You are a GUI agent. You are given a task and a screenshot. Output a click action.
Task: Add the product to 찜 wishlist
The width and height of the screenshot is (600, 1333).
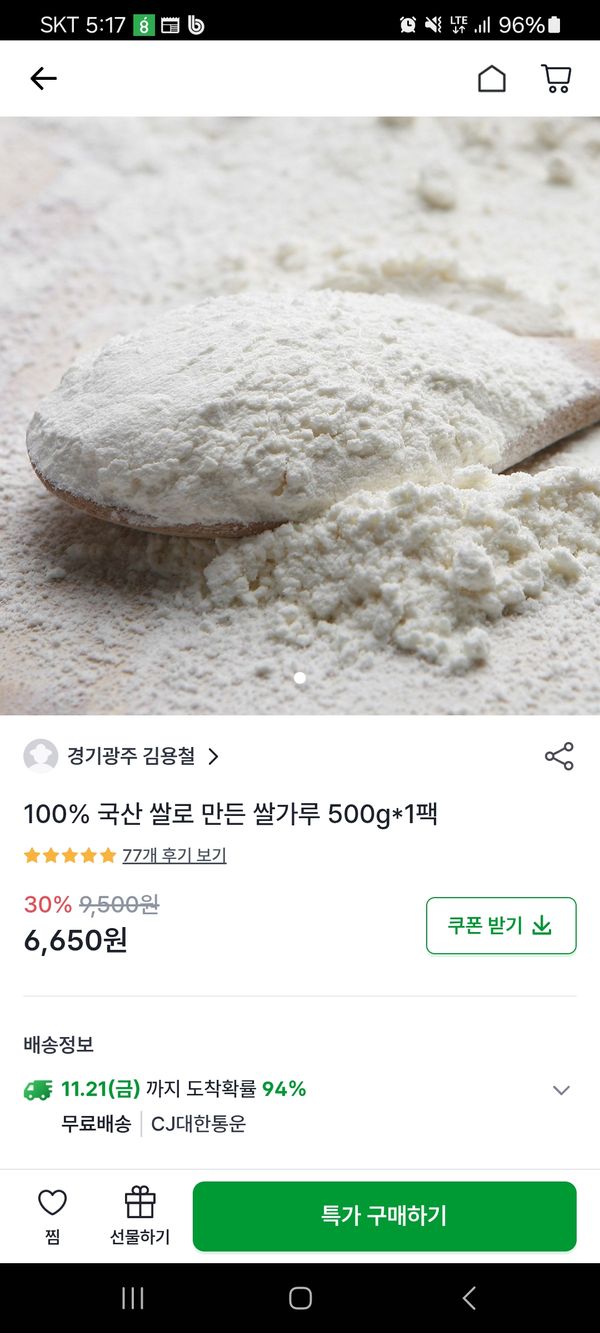(x=52, y=1214)
